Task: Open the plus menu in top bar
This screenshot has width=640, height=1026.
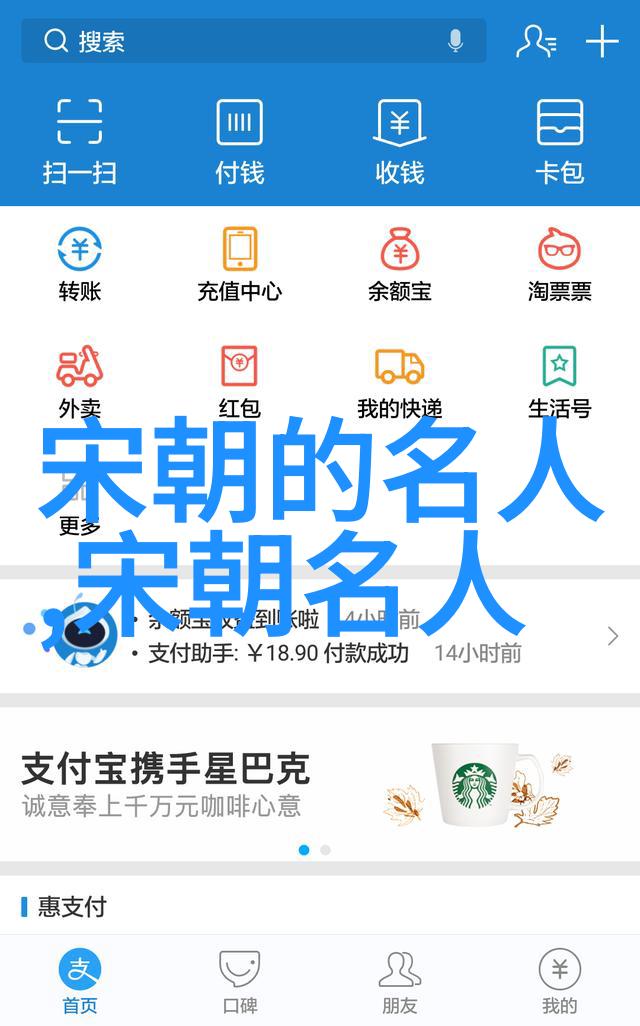Action: [x=602, y=41]
